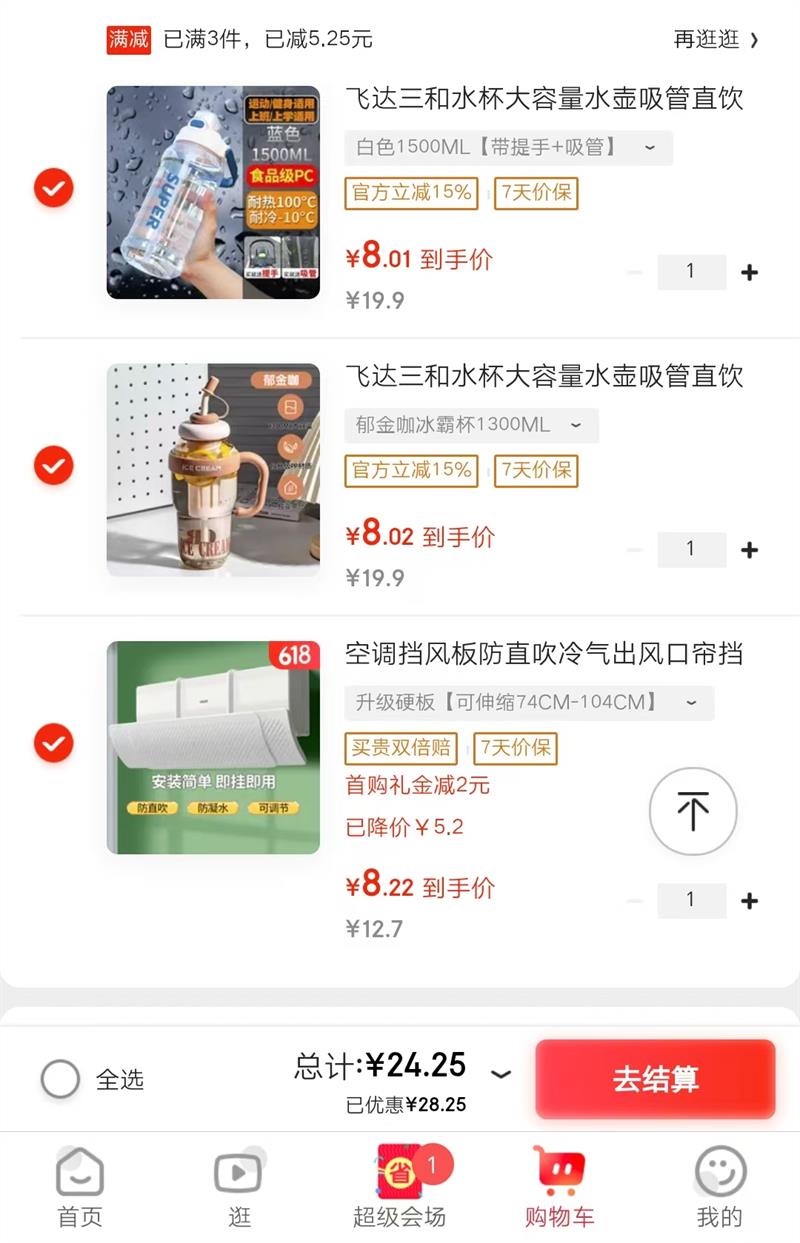Image resolution: width=800 pixels, height=1243 pixels.
Task: Switch to the 首页 tab
Action: coord(80,1188)
